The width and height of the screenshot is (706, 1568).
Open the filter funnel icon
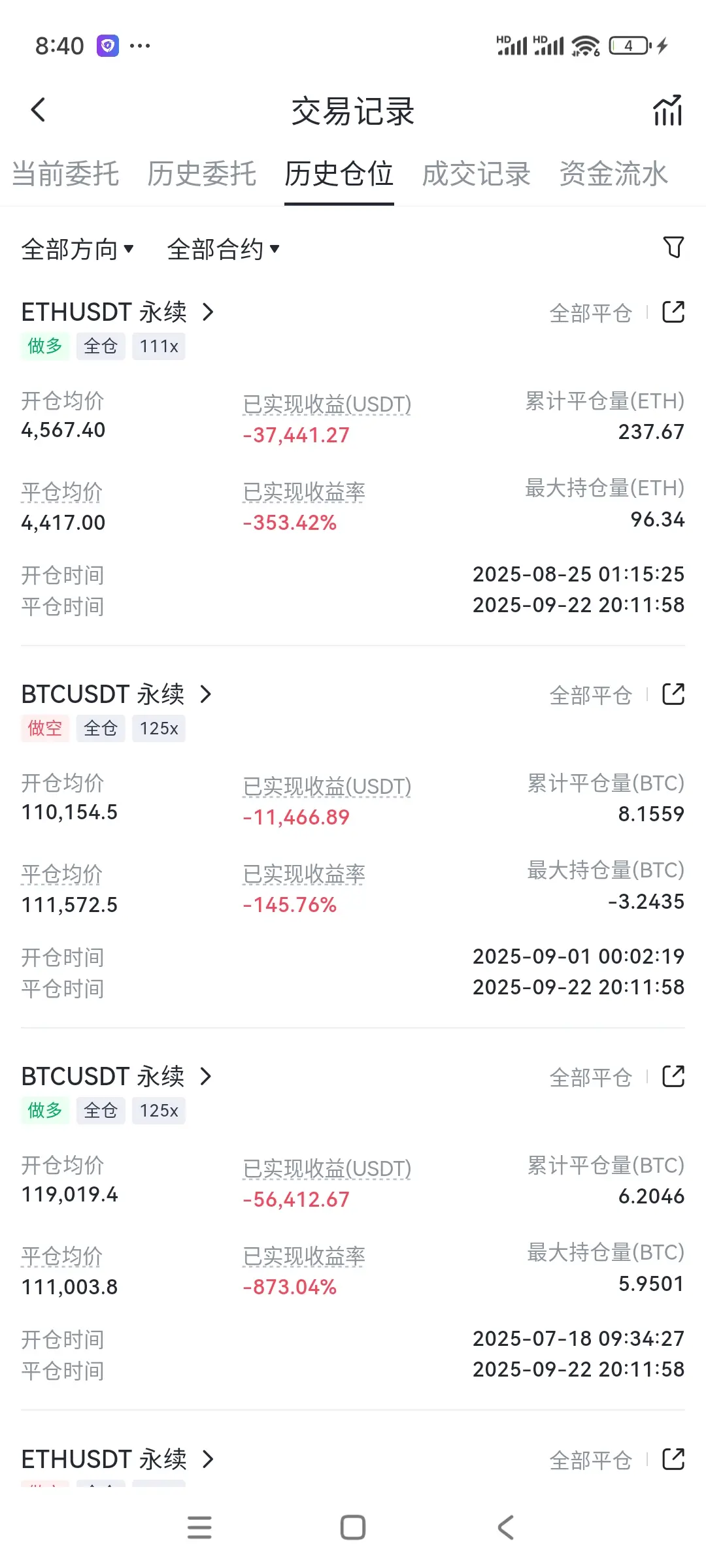[673, 248]
